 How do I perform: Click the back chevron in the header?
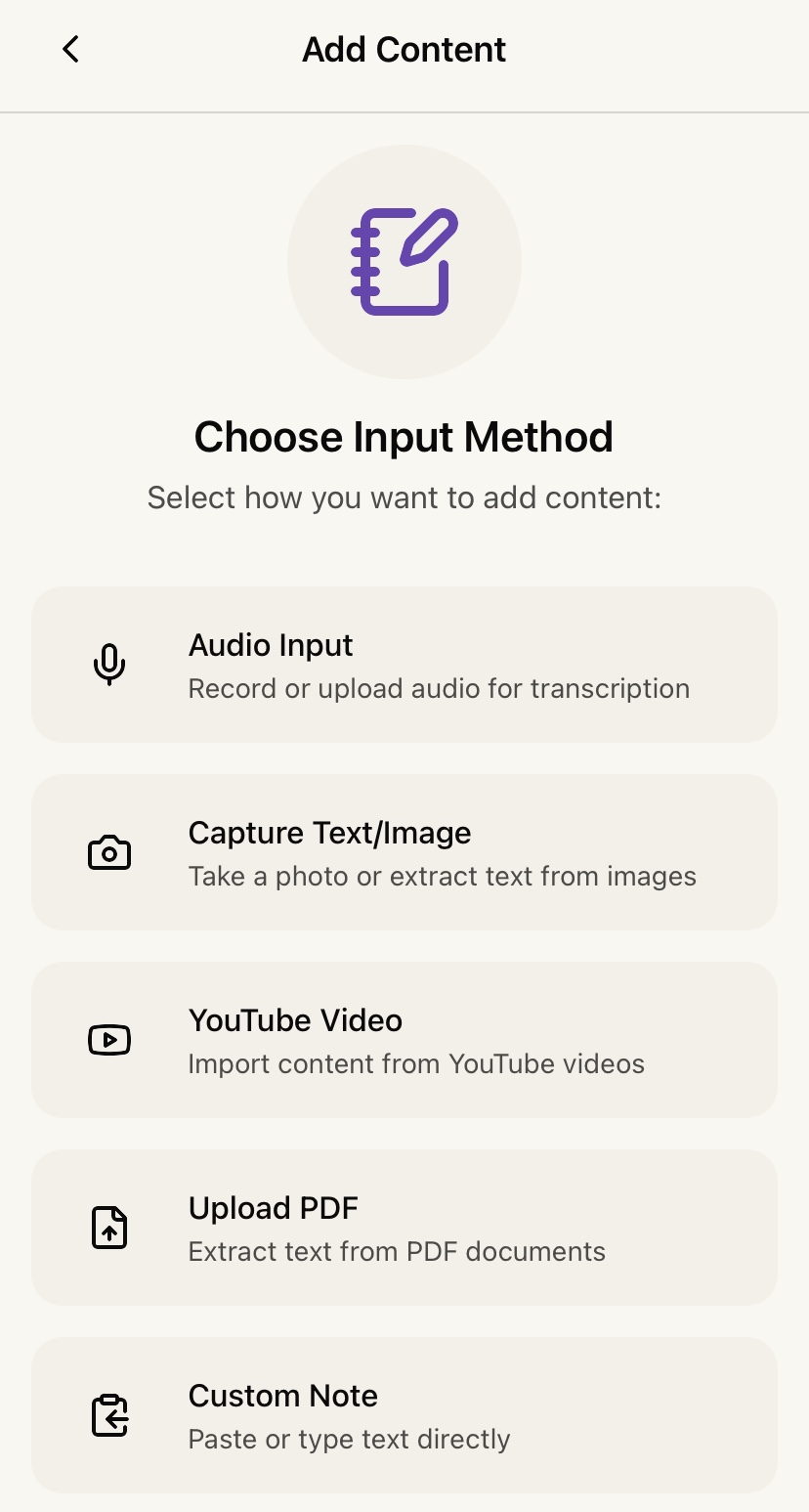(69, 48)
